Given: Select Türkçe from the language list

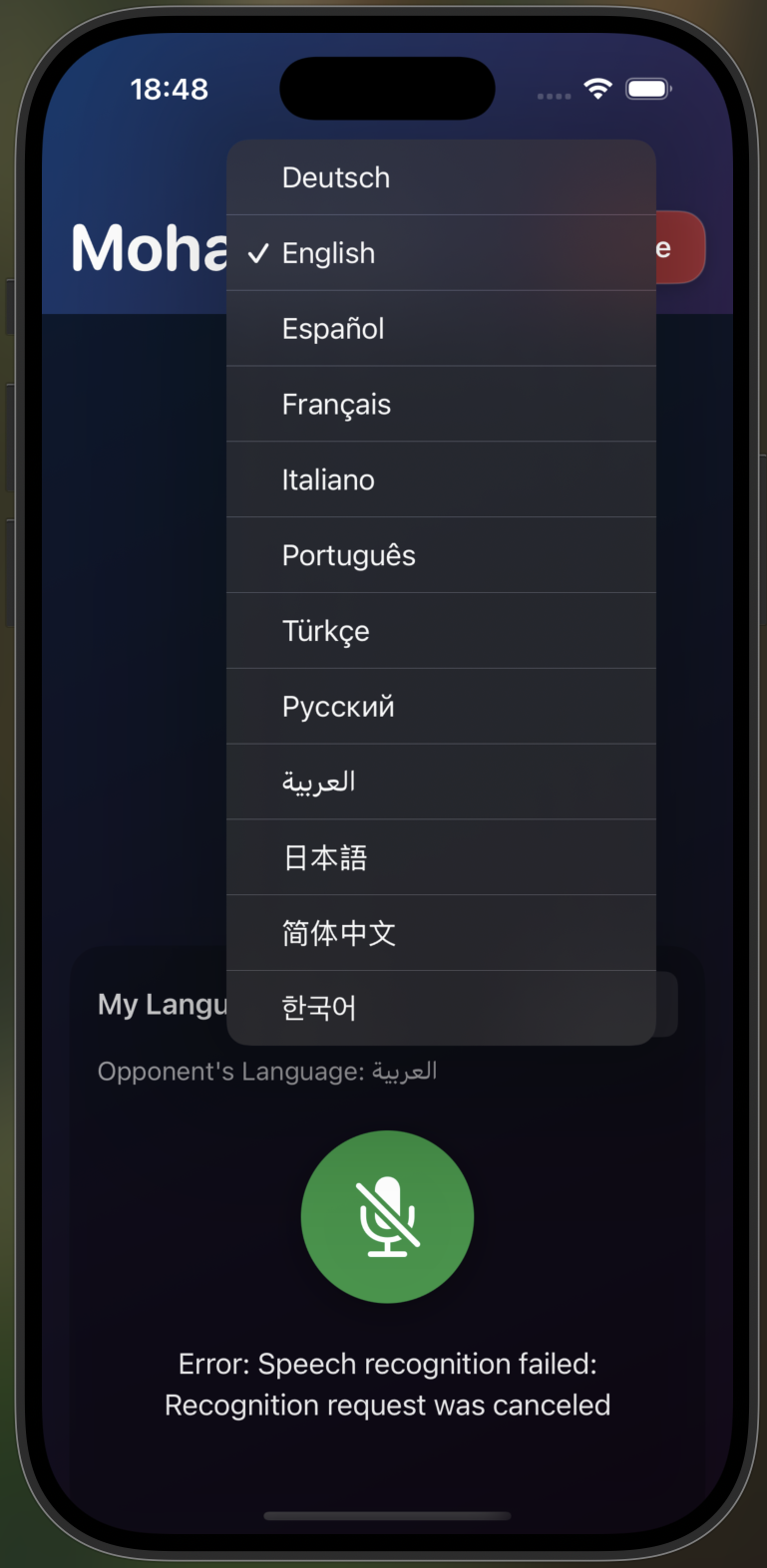Looking at the screenshot, I should point(441,631).
